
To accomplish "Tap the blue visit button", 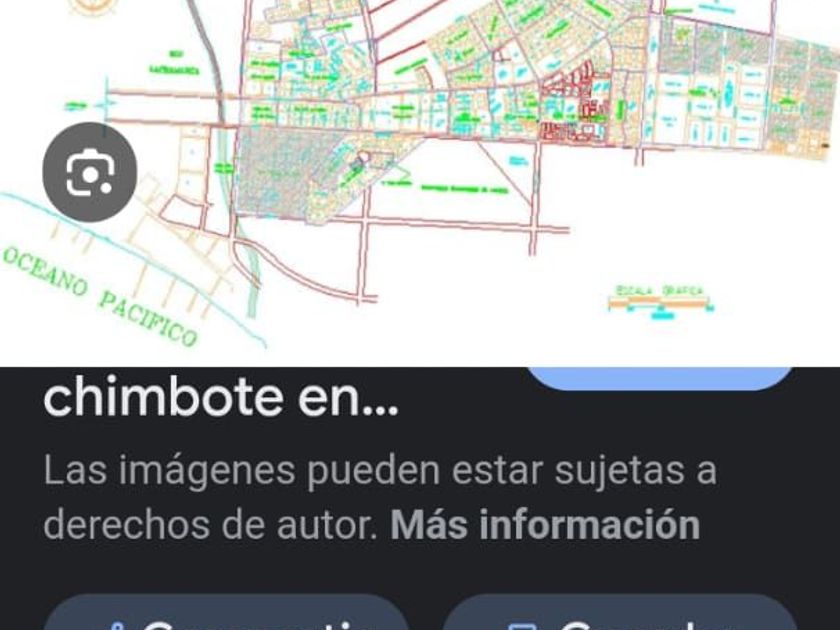I will [x=660, y=378].
